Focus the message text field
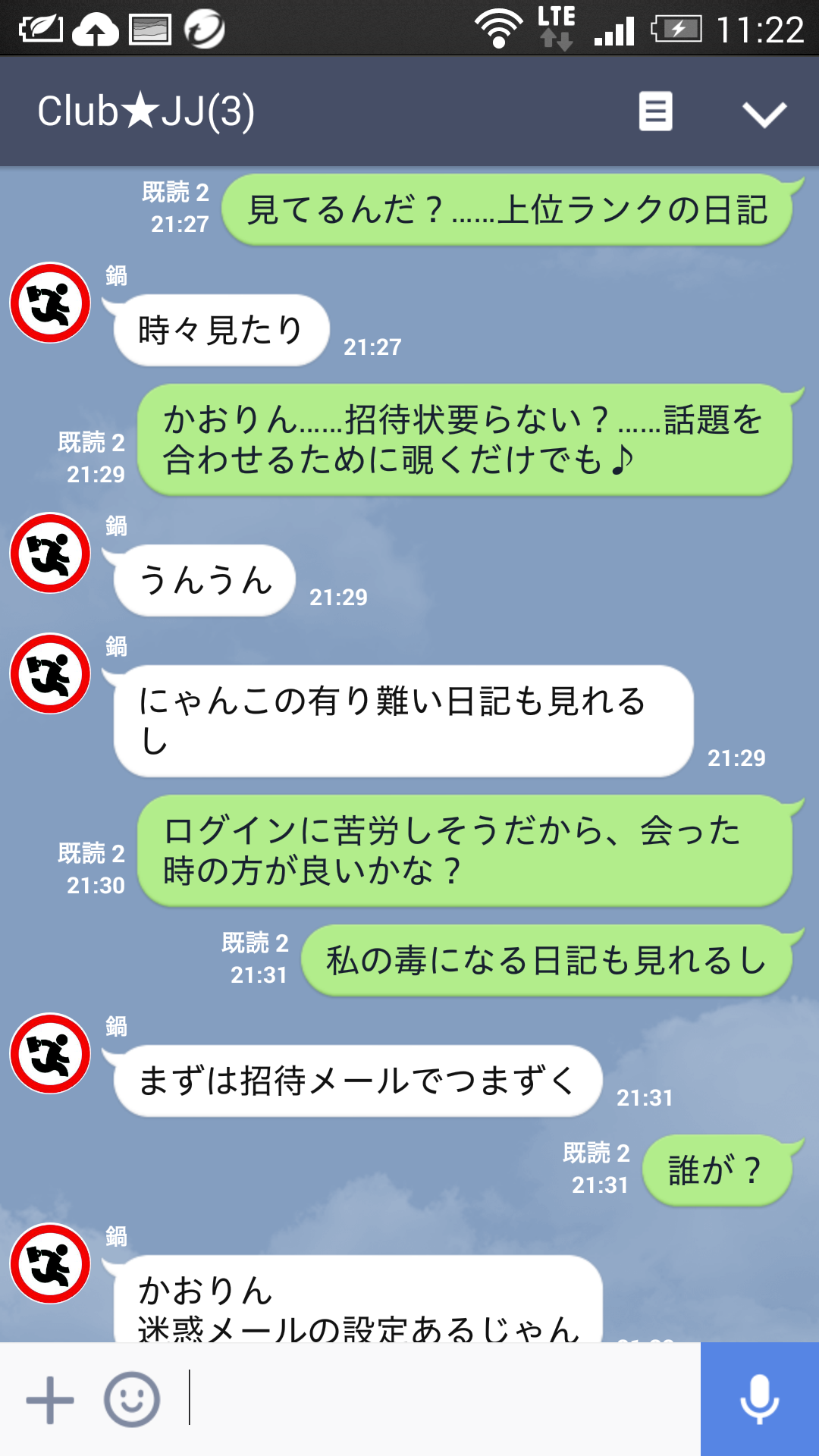 click(x=443, y=1398)
